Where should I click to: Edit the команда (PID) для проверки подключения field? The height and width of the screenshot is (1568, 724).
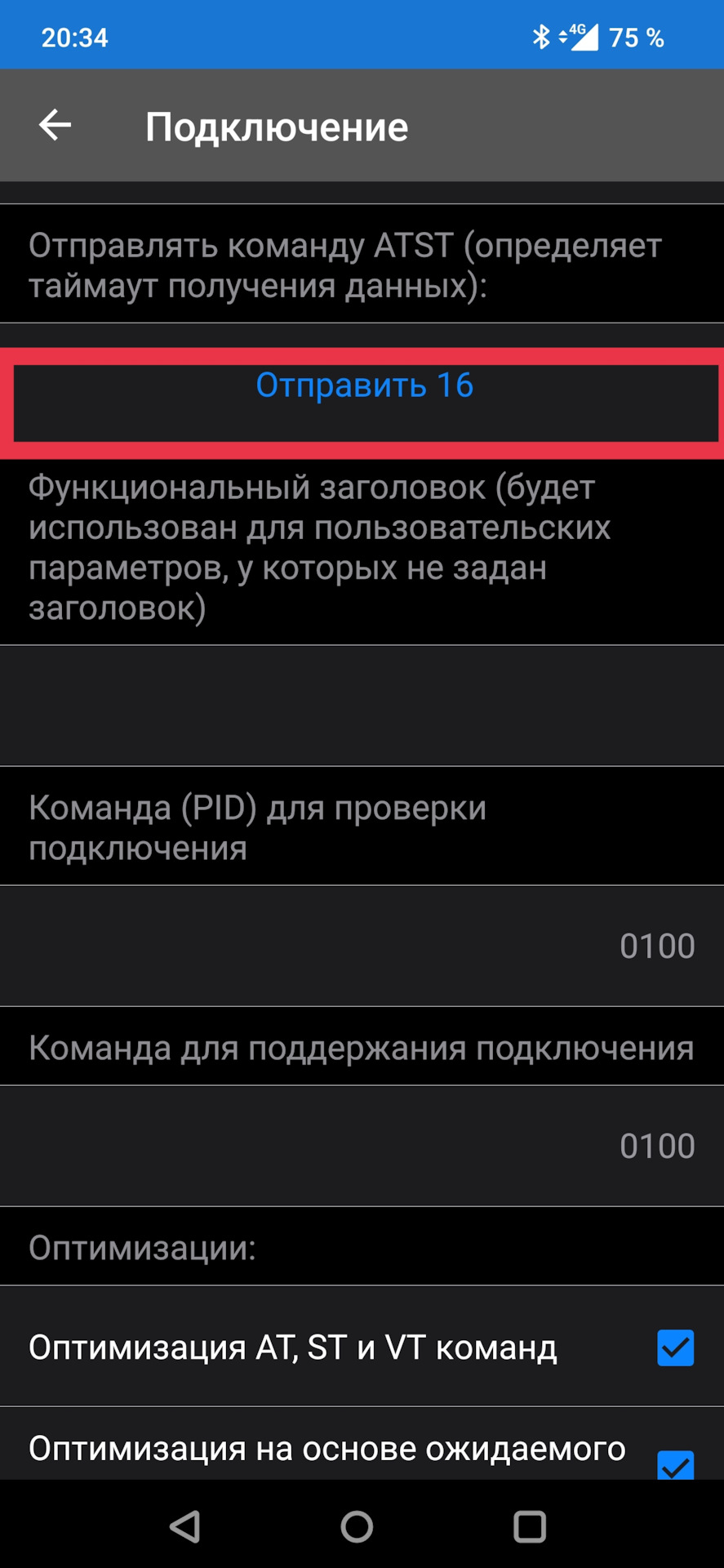tap(362, 946)
